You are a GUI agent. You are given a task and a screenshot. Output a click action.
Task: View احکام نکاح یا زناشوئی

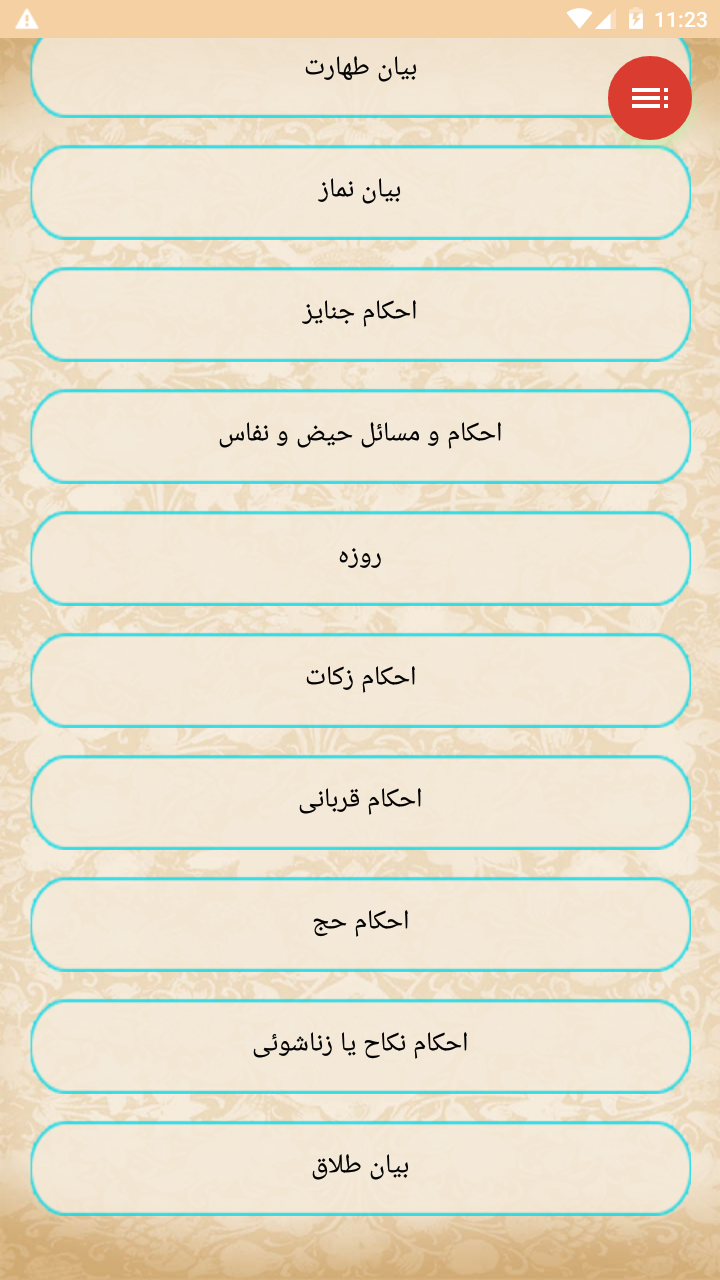[x=360, y=1046]
